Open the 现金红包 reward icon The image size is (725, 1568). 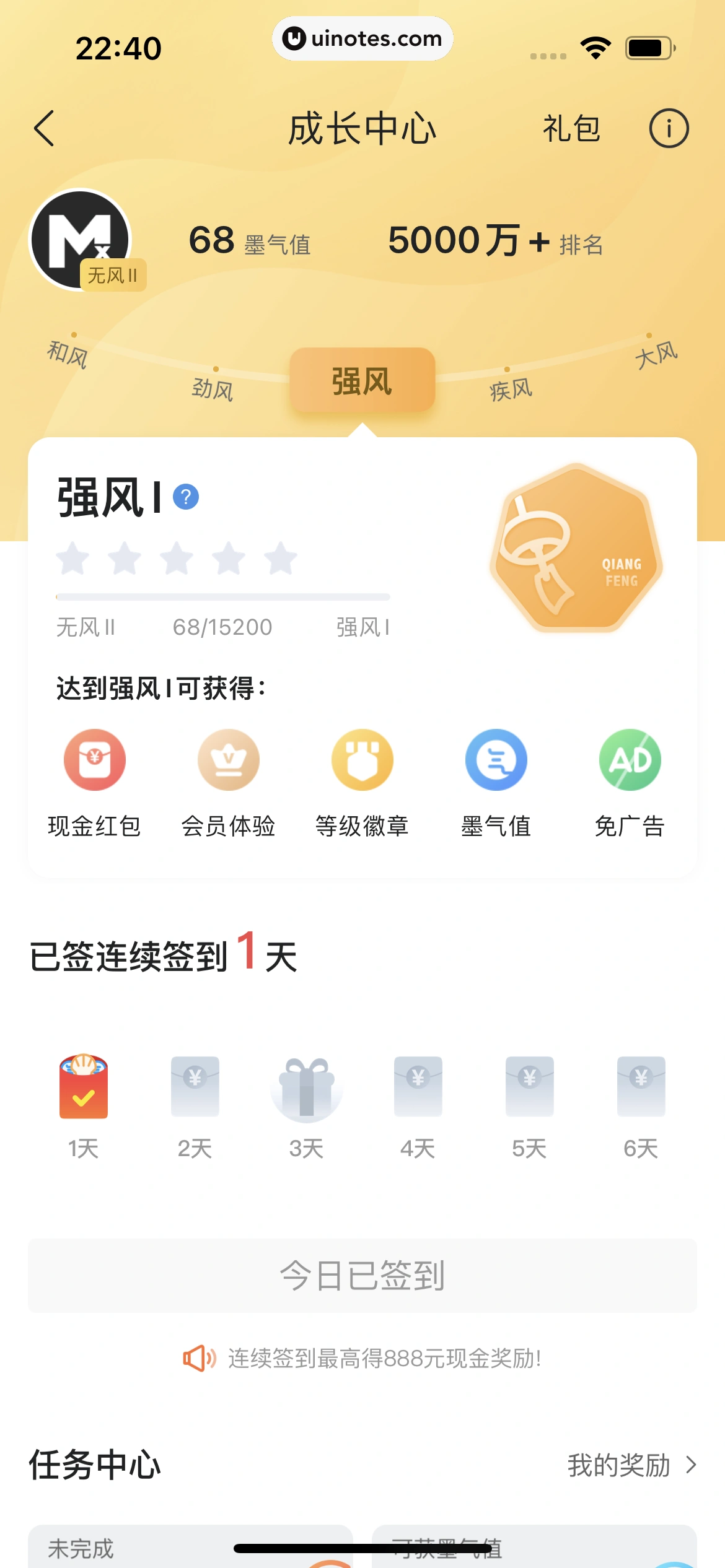click(93, 760)
